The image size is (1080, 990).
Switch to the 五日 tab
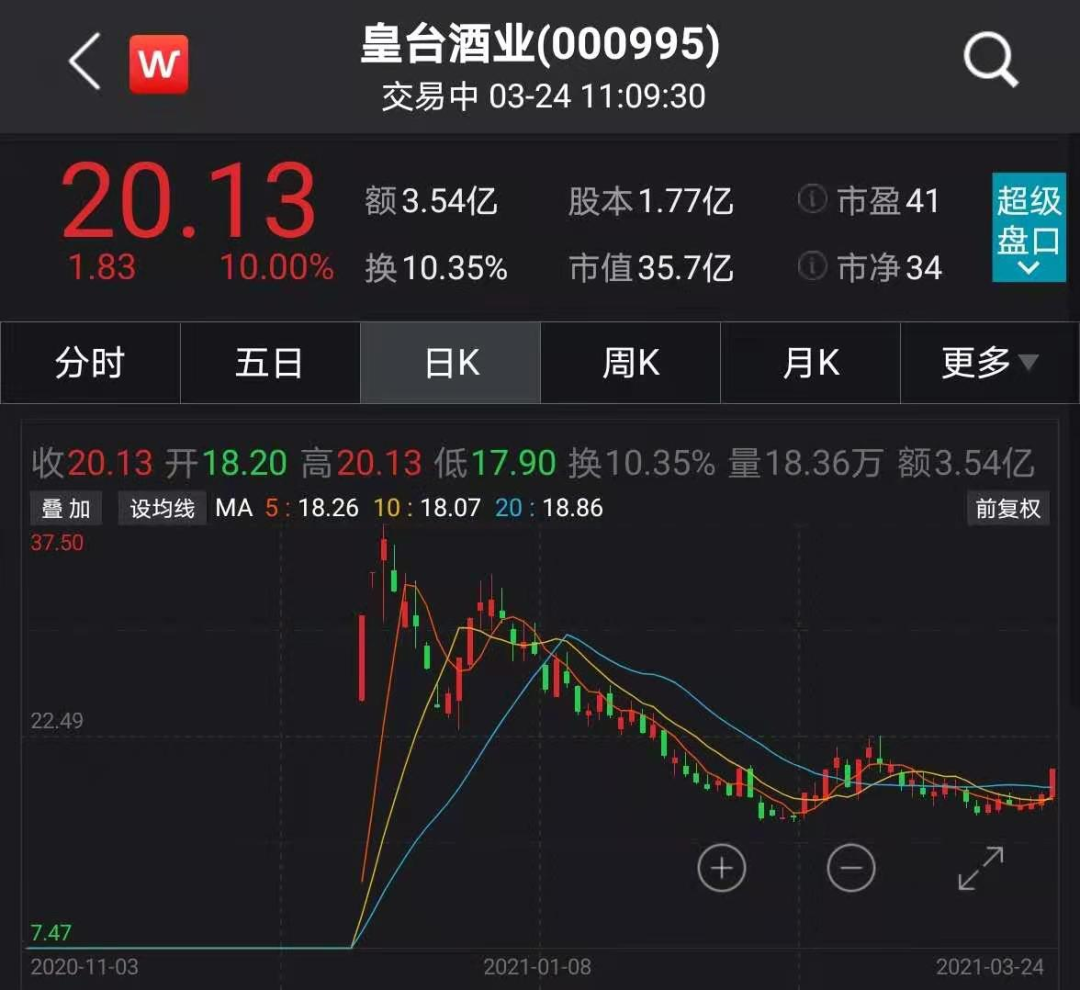[269, 363]
